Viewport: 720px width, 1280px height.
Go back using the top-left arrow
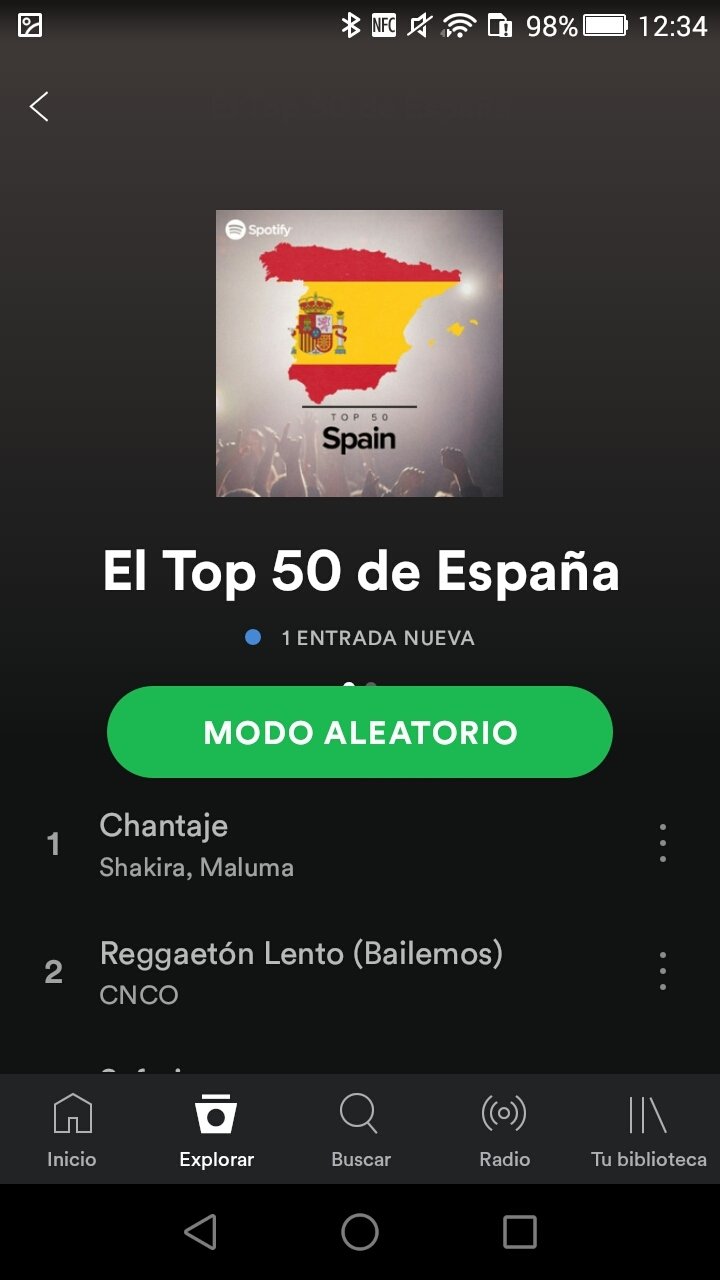[39, 106]
